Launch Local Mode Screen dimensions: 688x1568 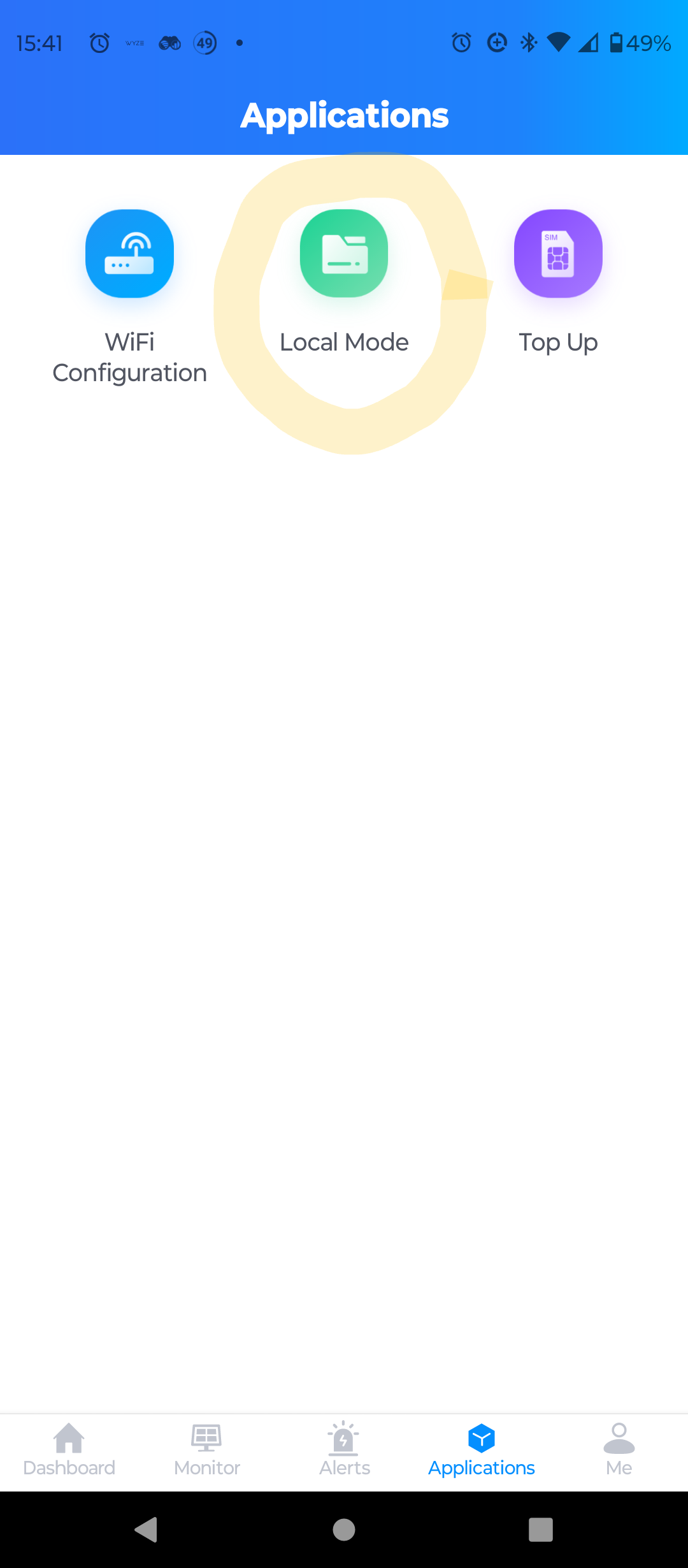click(344, 254)
